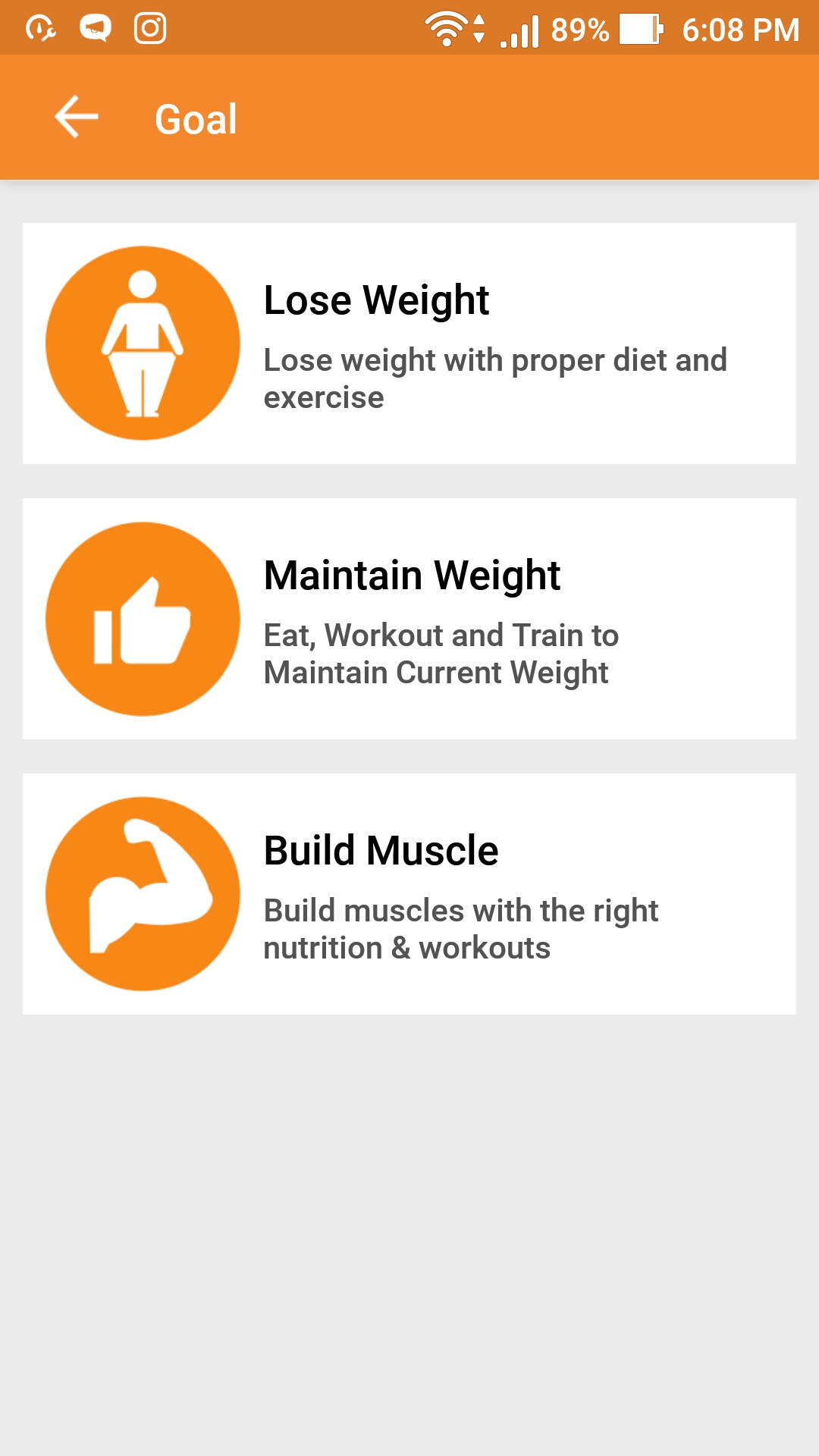
Task: Go back using the arrow icon
Action: 77,118
